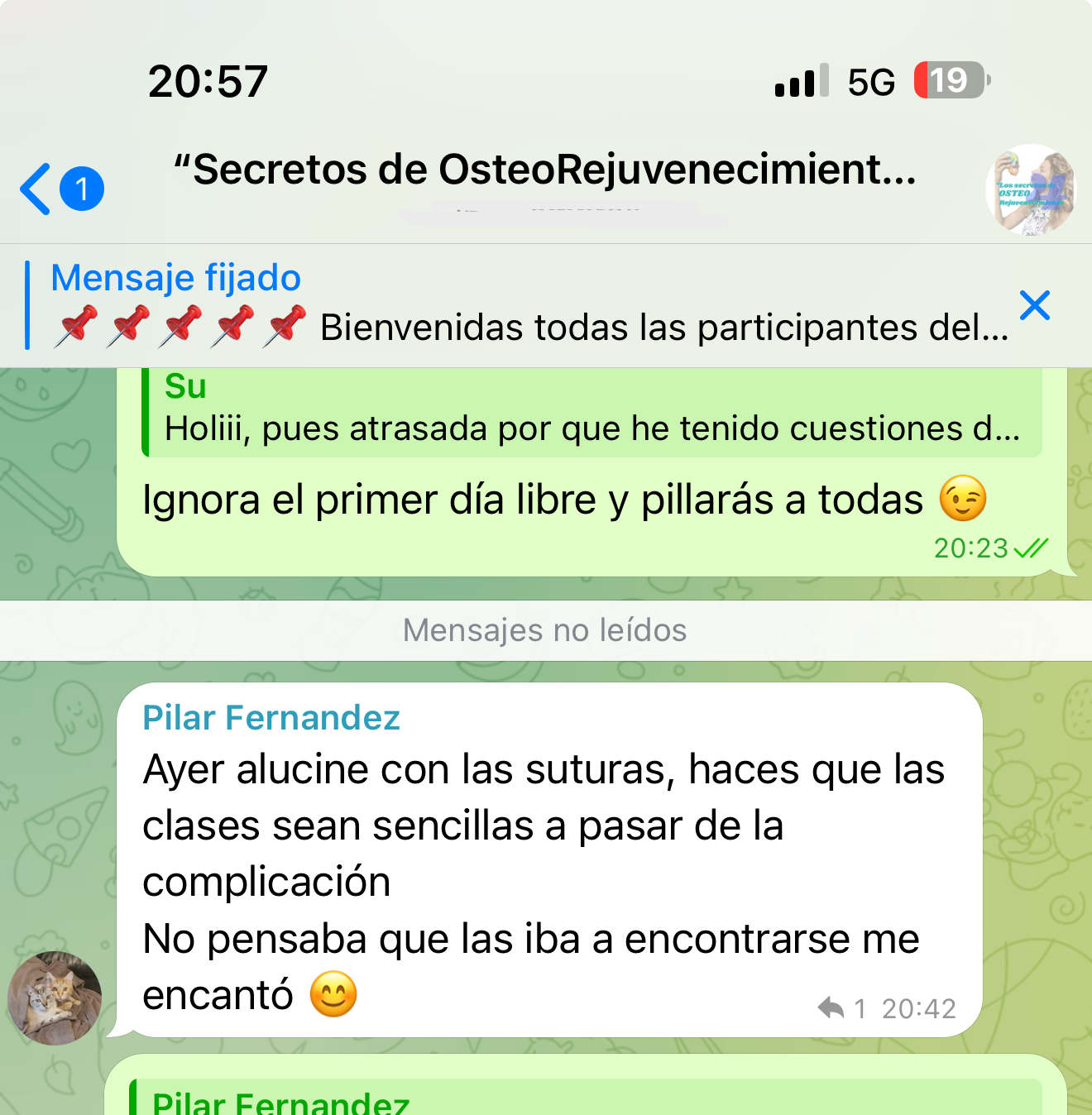The height and width of the screenshot is (1115, 1092).
Task: Tap the Pilar Fernandez sender name
Action: [x=271, y=718]
